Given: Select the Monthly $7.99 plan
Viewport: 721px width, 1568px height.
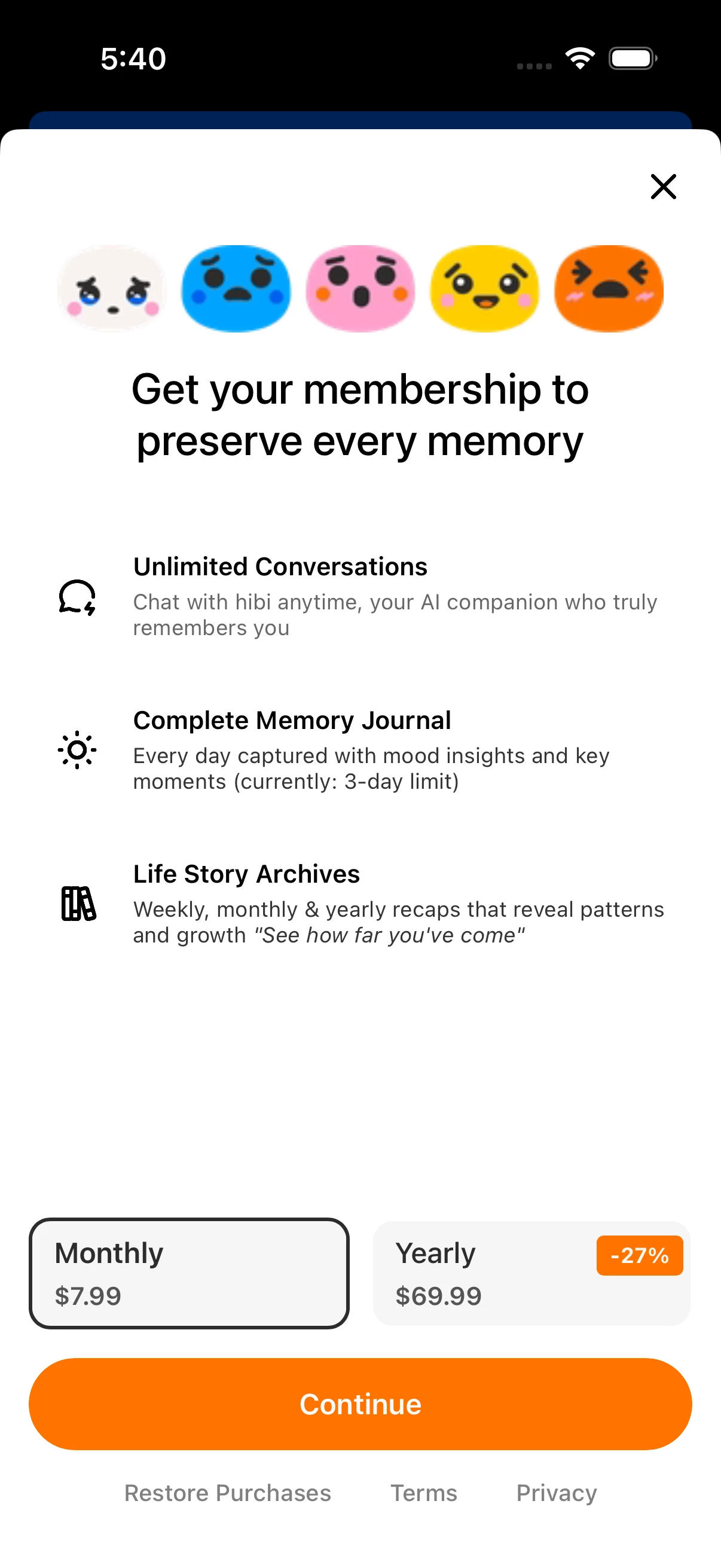Looking at the screenshot, I should point(188,1273).
